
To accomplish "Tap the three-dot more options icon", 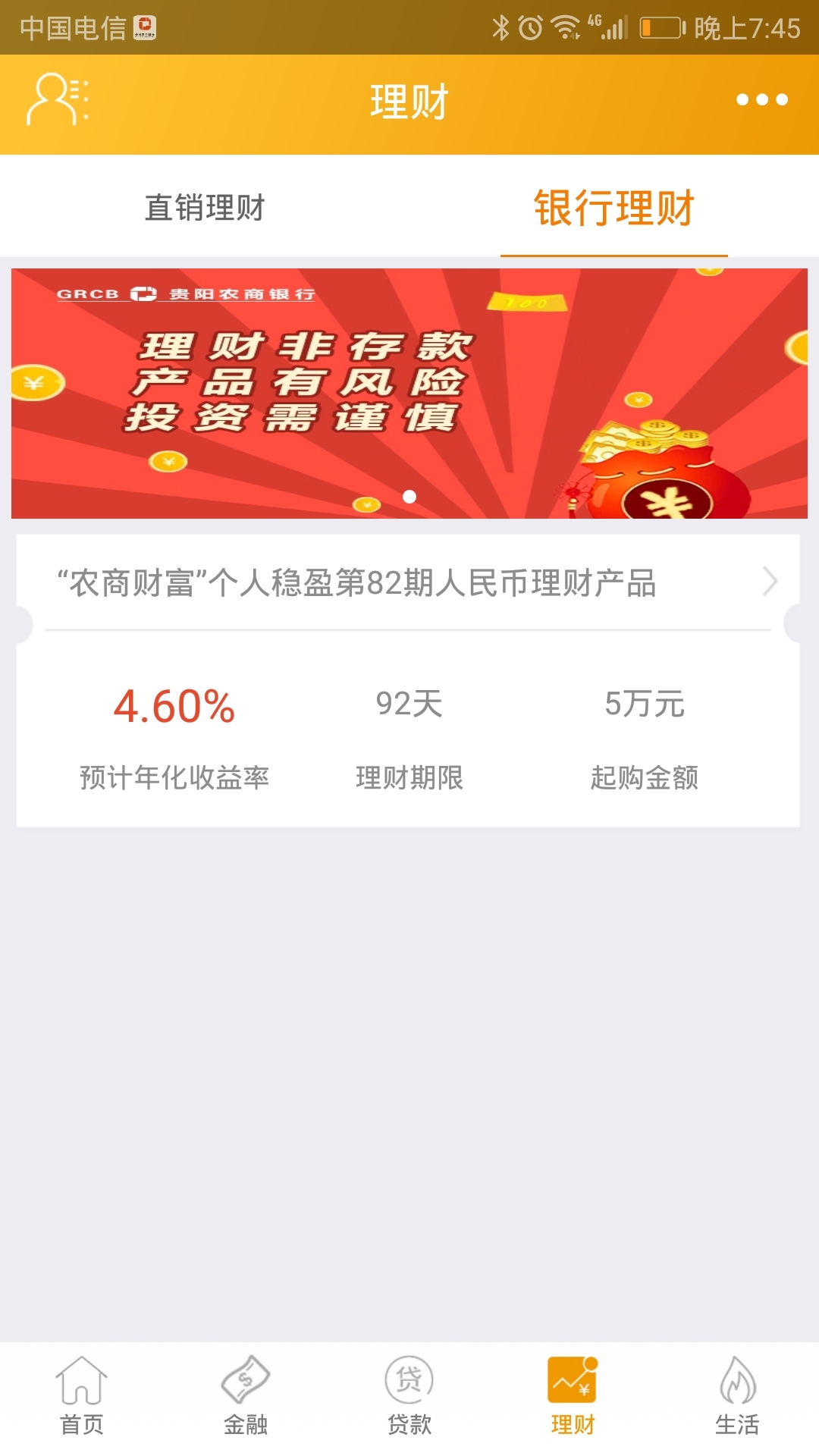I will tap(766, 99).
